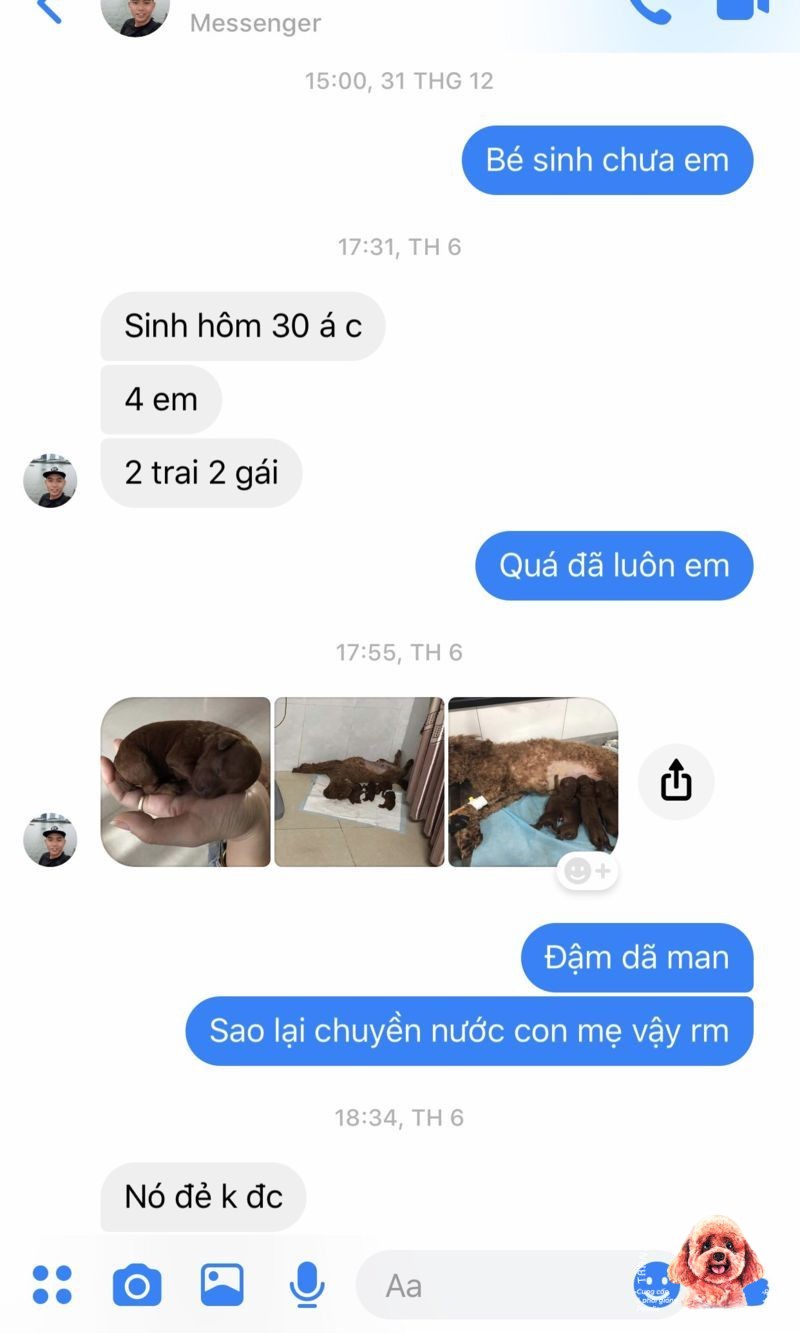
Task: Start a video call
Action: point(742,8)
